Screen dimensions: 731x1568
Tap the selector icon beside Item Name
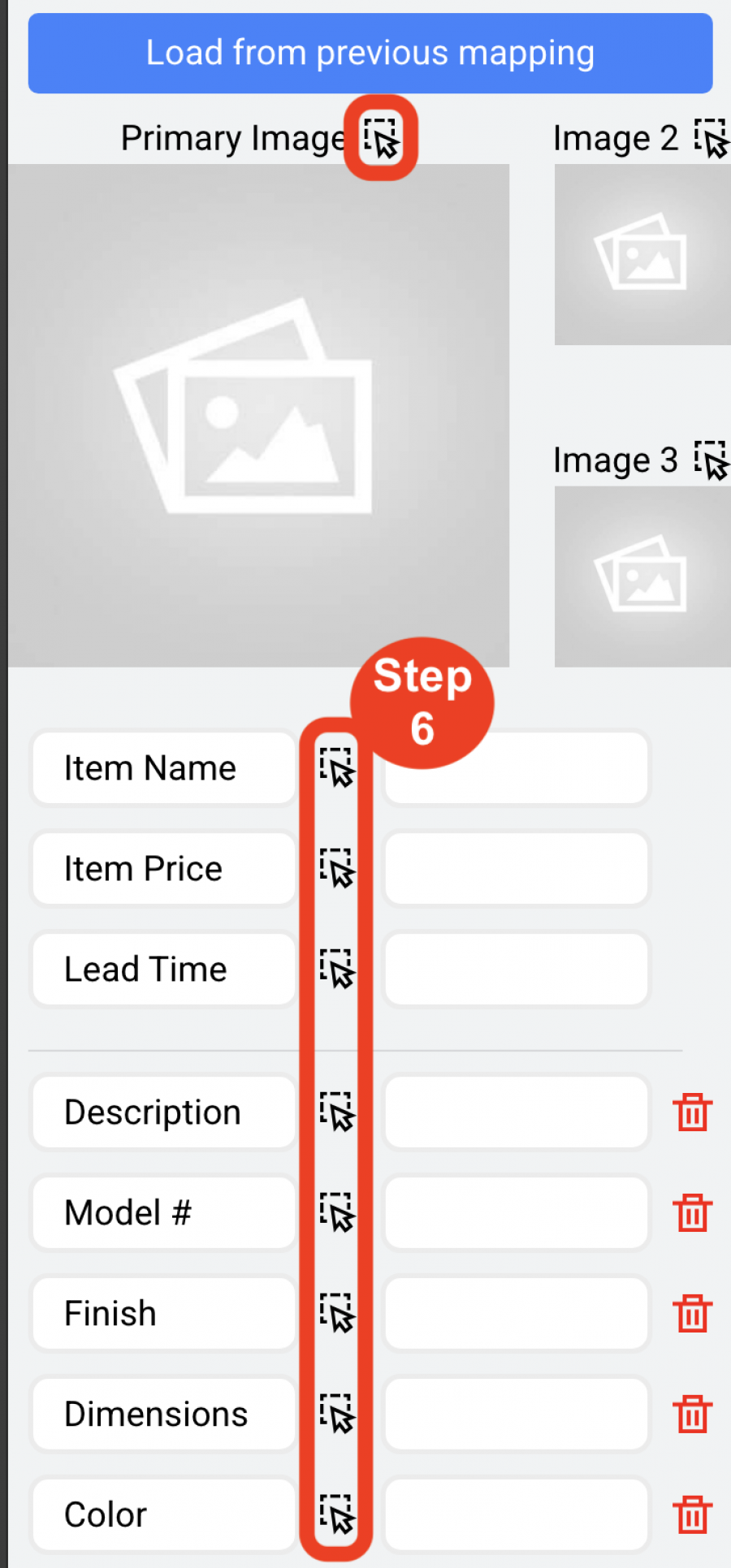pyautogui.click(x=336, y=768)
